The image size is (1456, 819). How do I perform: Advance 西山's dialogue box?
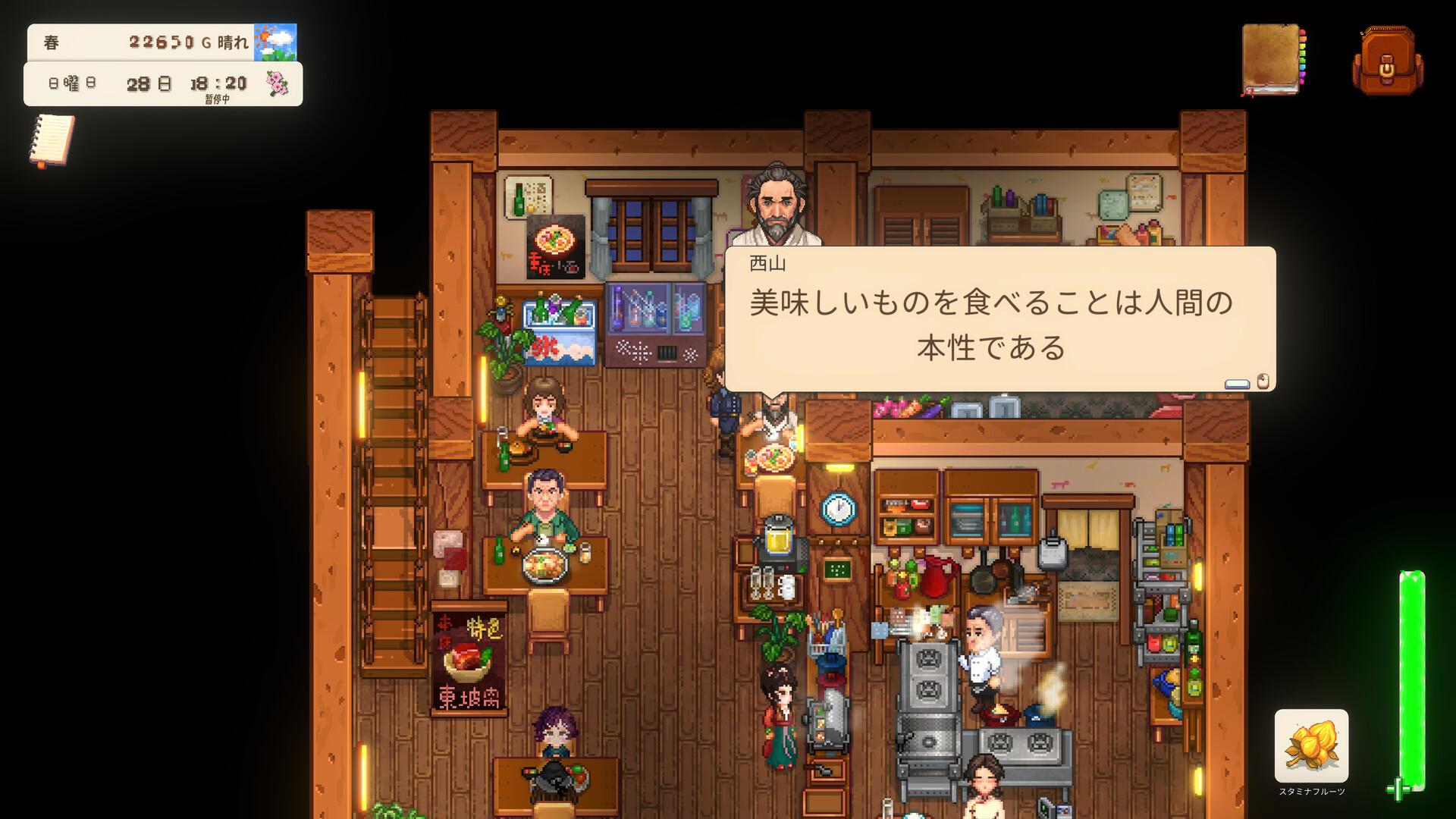click(x=999, y=319)
